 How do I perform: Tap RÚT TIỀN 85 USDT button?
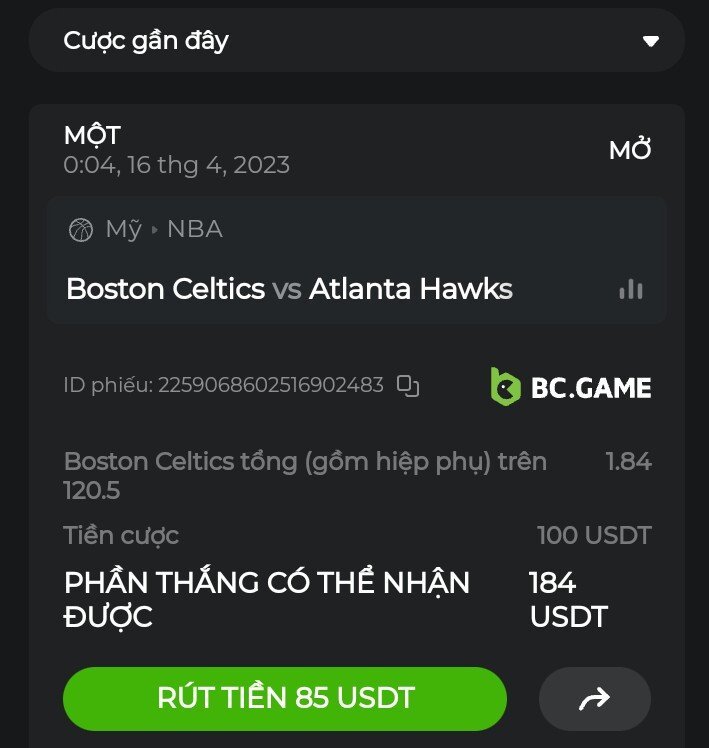point(285,698)
